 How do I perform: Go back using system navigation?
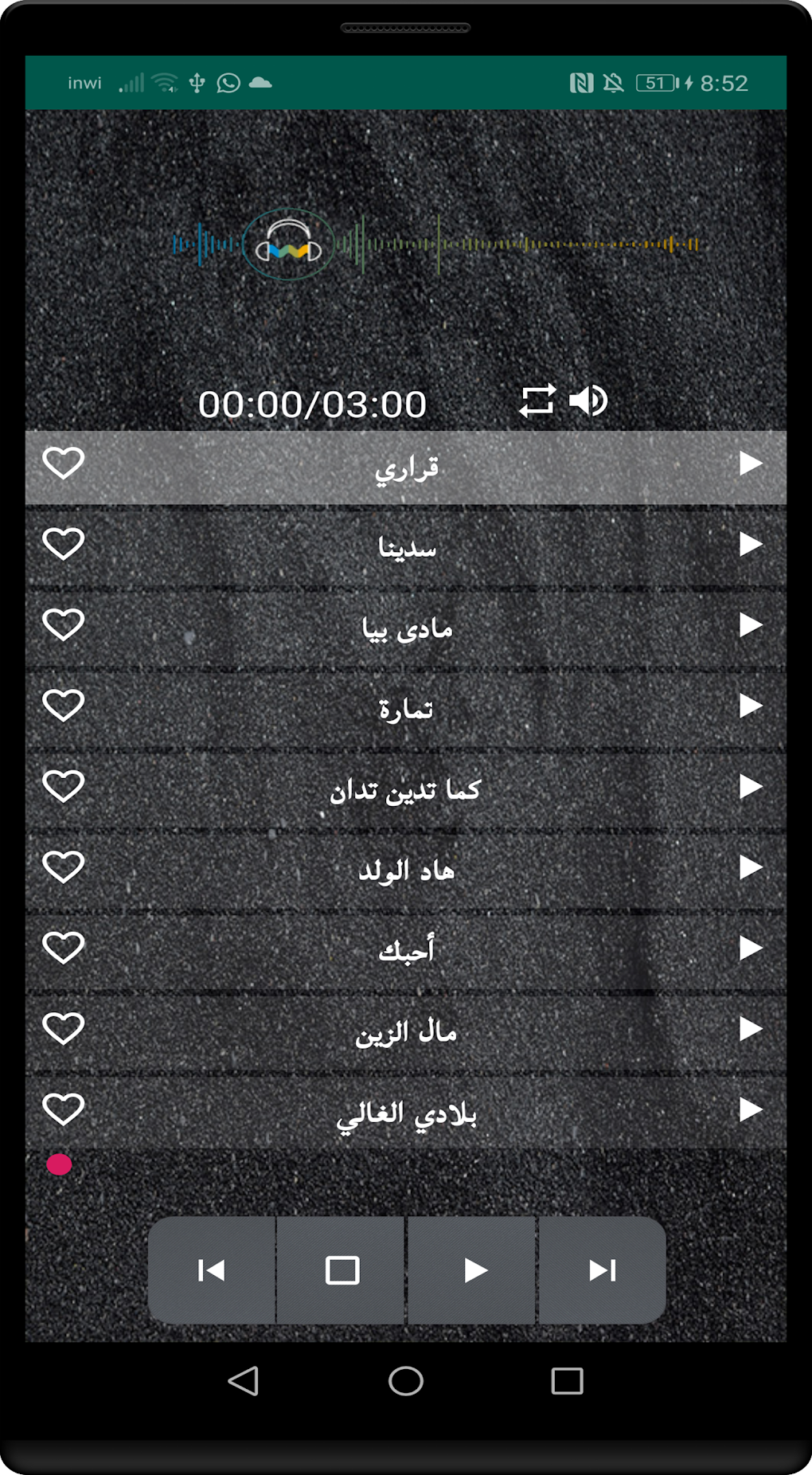point(244,1381)
